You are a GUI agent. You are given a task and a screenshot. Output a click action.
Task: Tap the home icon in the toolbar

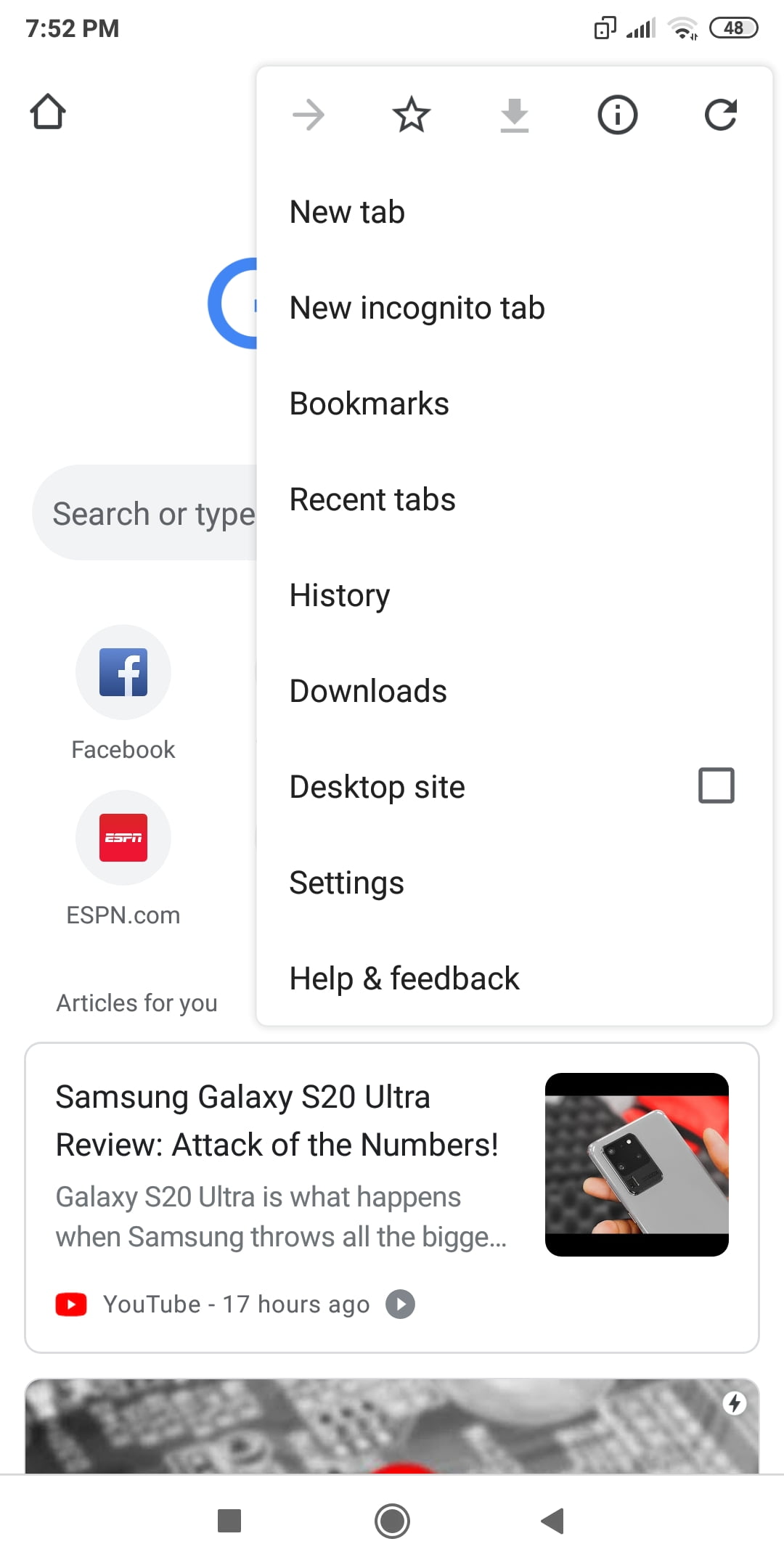point(48,112)
